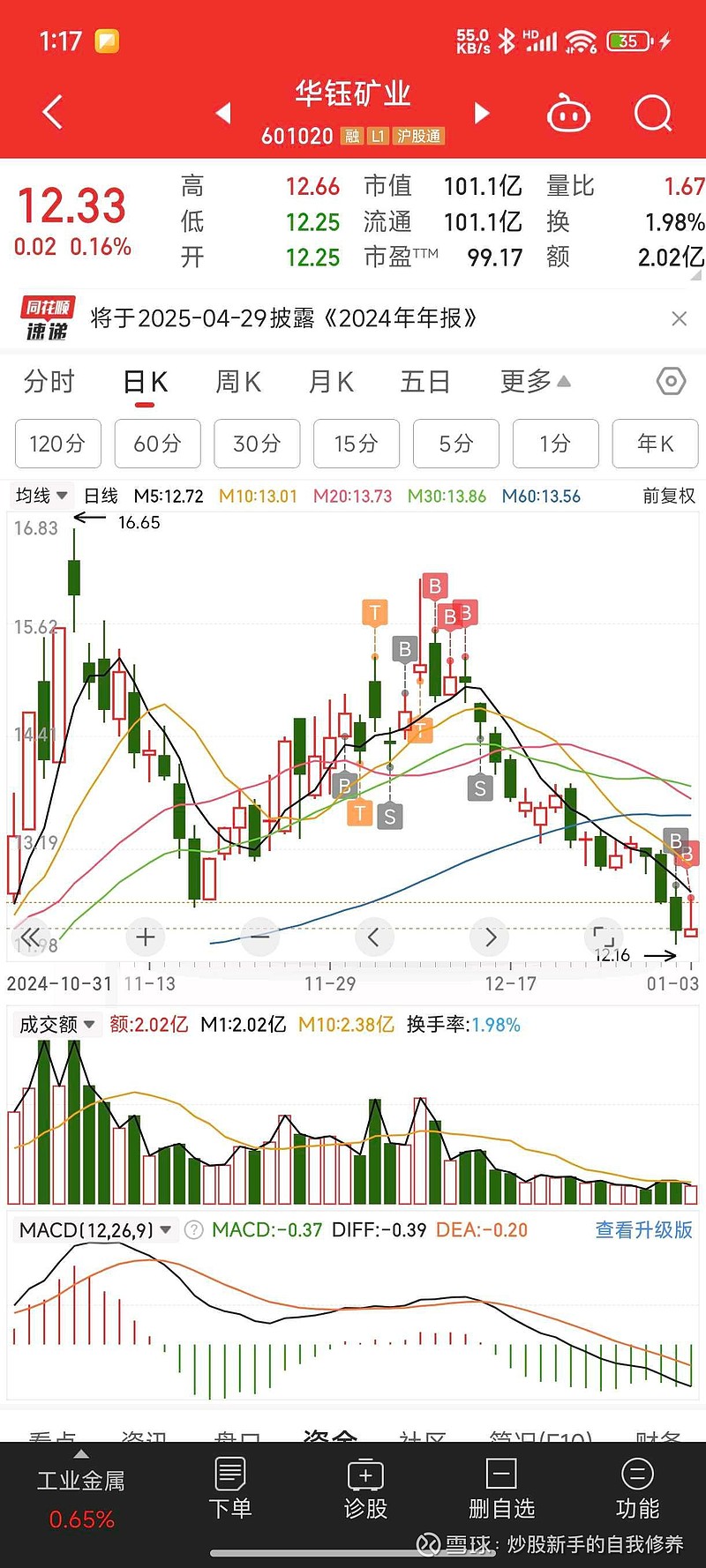Go back using the top-left arrow
Viewport: 706px width, 1568px height.
point(53,113)
